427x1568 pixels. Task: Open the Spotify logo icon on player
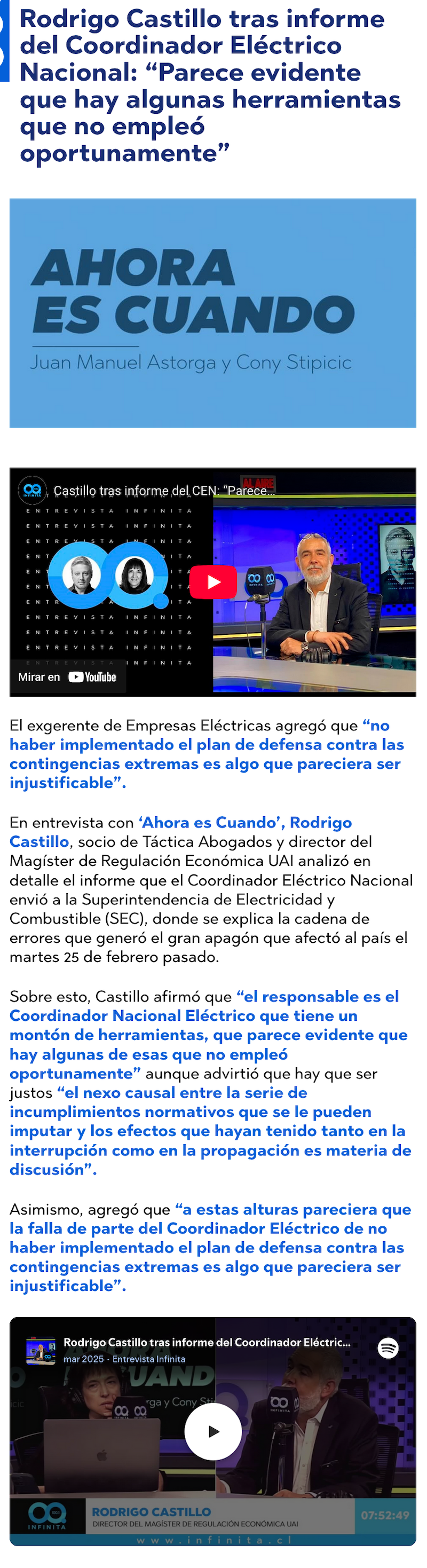tap(388, 1348)
